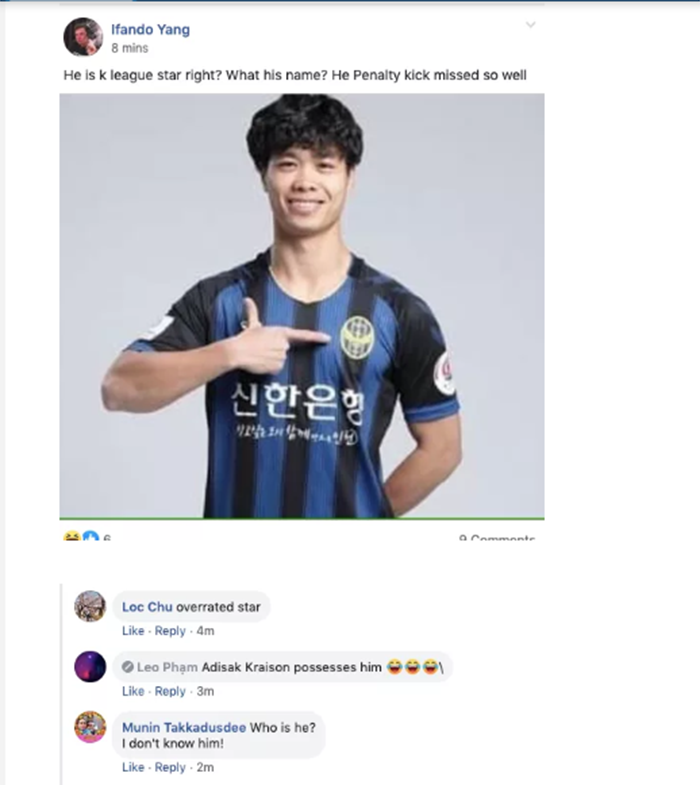Like Loc Chu's comment
700x785 pixels.
[132, 631]
